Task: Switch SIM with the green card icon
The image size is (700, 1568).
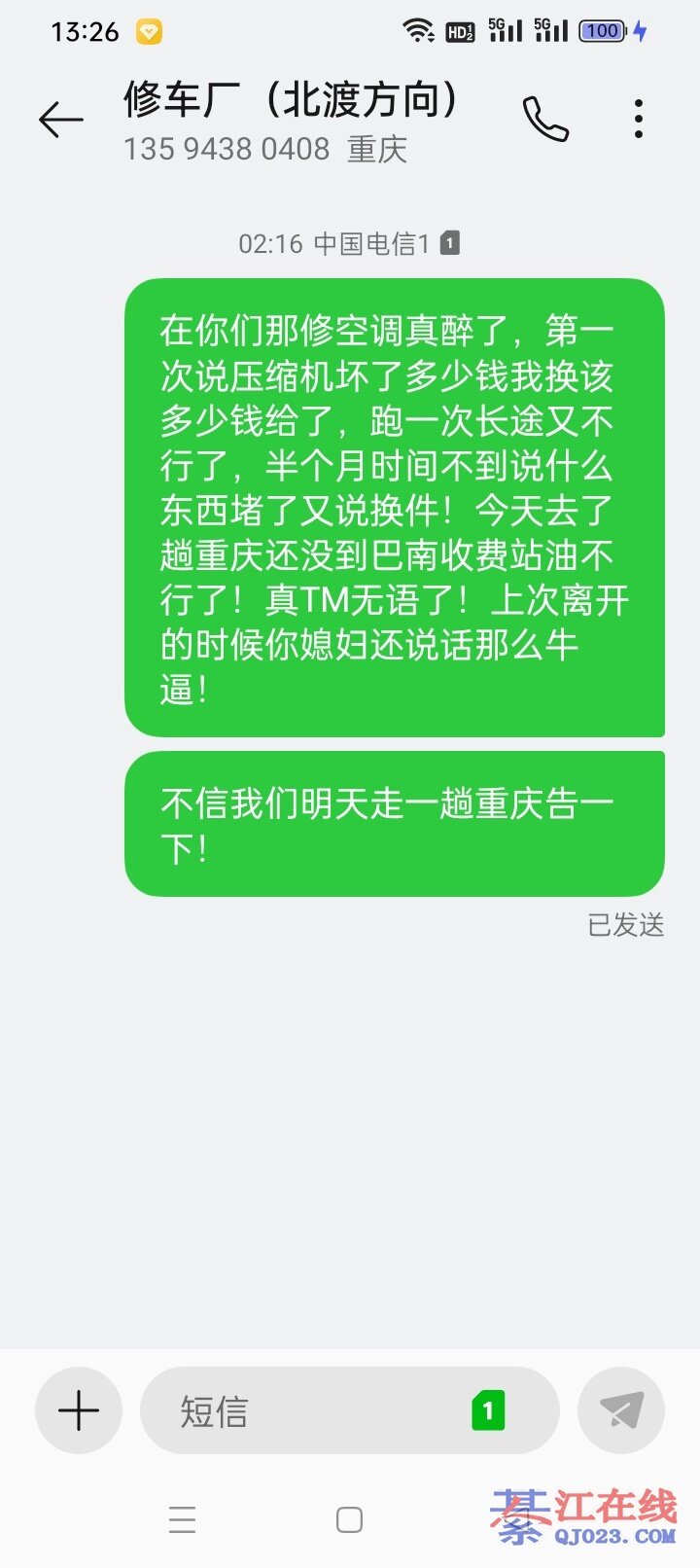Action: [488, 1410]
